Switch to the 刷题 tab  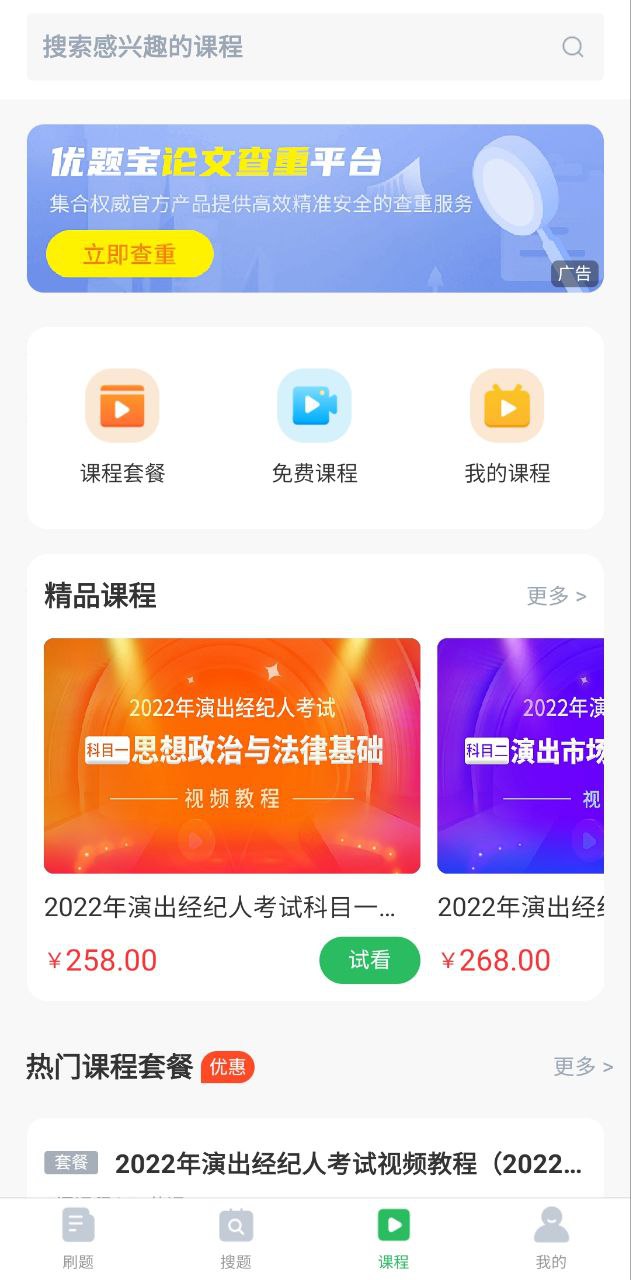pos(78,1238)
